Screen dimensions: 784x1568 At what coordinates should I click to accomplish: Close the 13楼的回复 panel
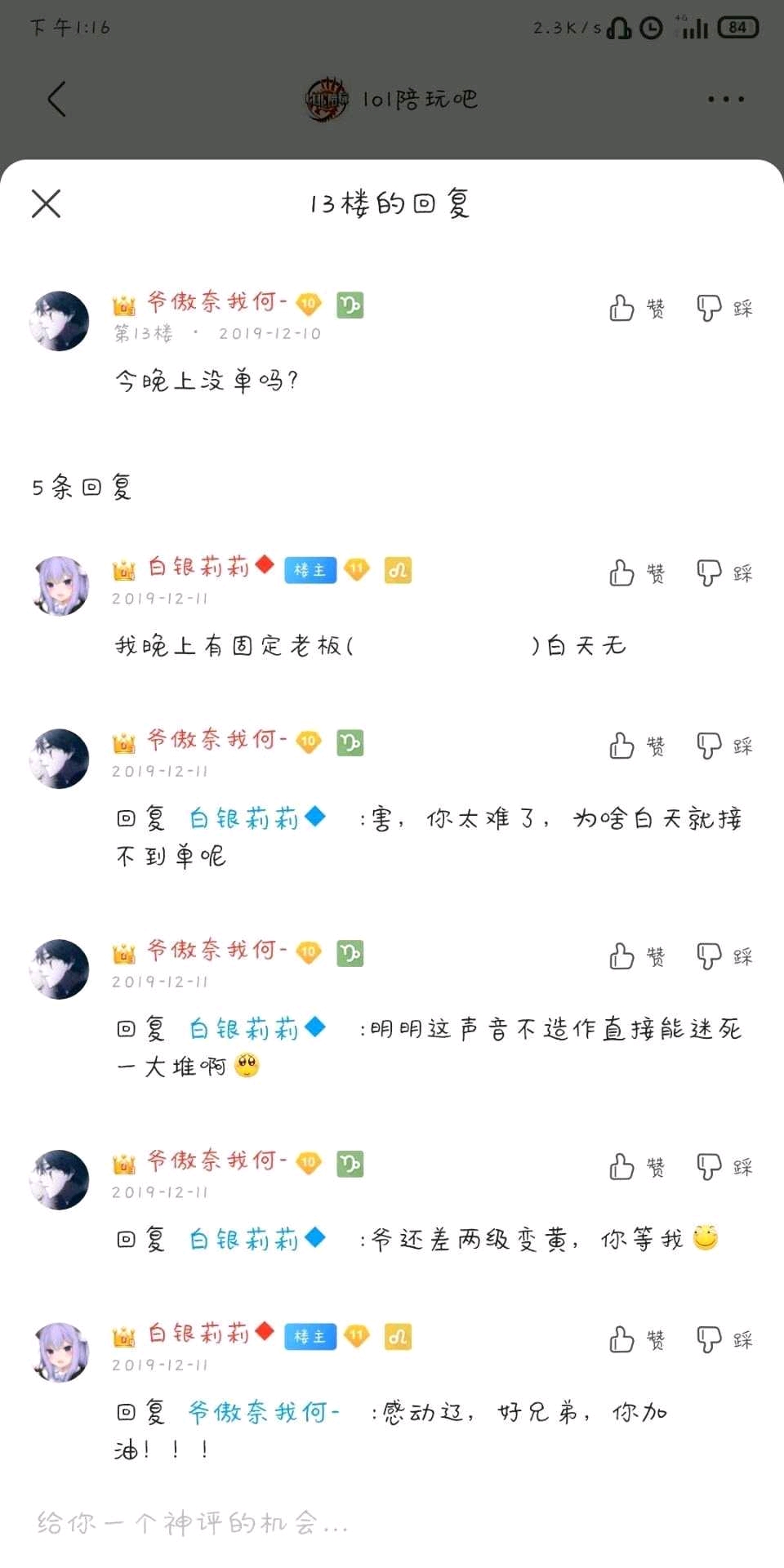[x=46, y=203]
